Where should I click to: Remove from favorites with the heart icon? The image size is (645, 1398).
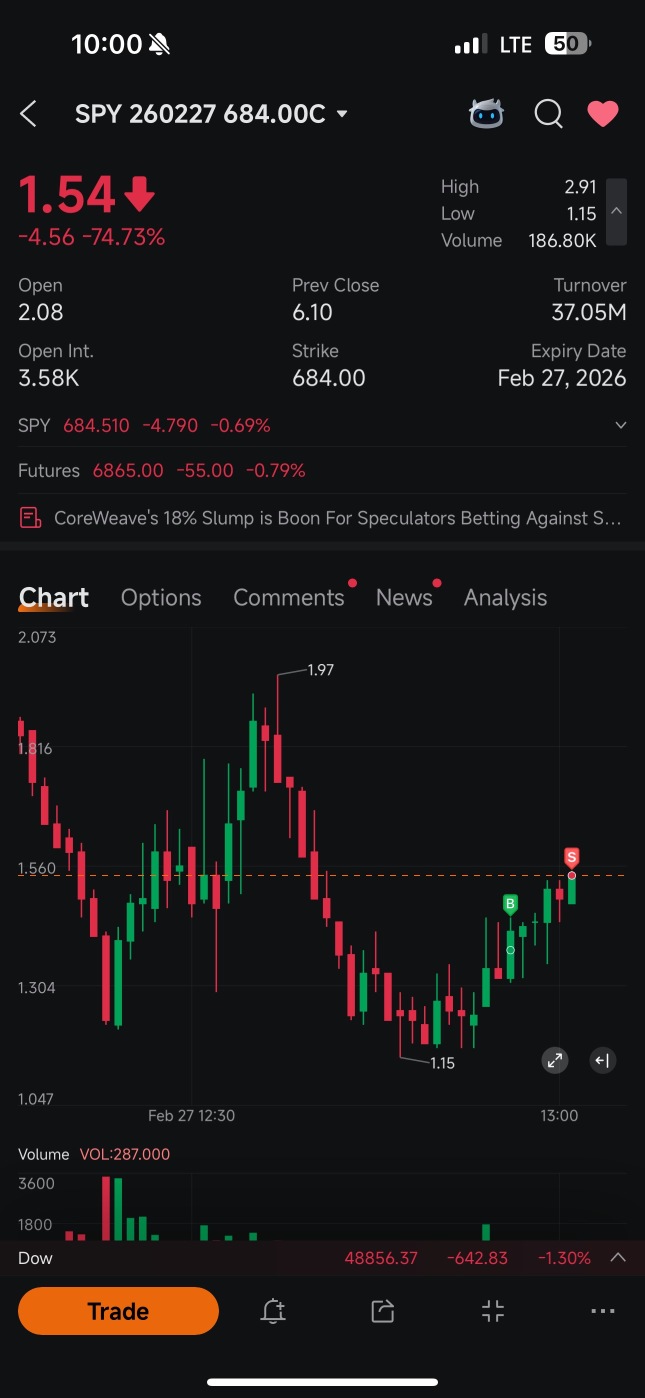(602, 114)
